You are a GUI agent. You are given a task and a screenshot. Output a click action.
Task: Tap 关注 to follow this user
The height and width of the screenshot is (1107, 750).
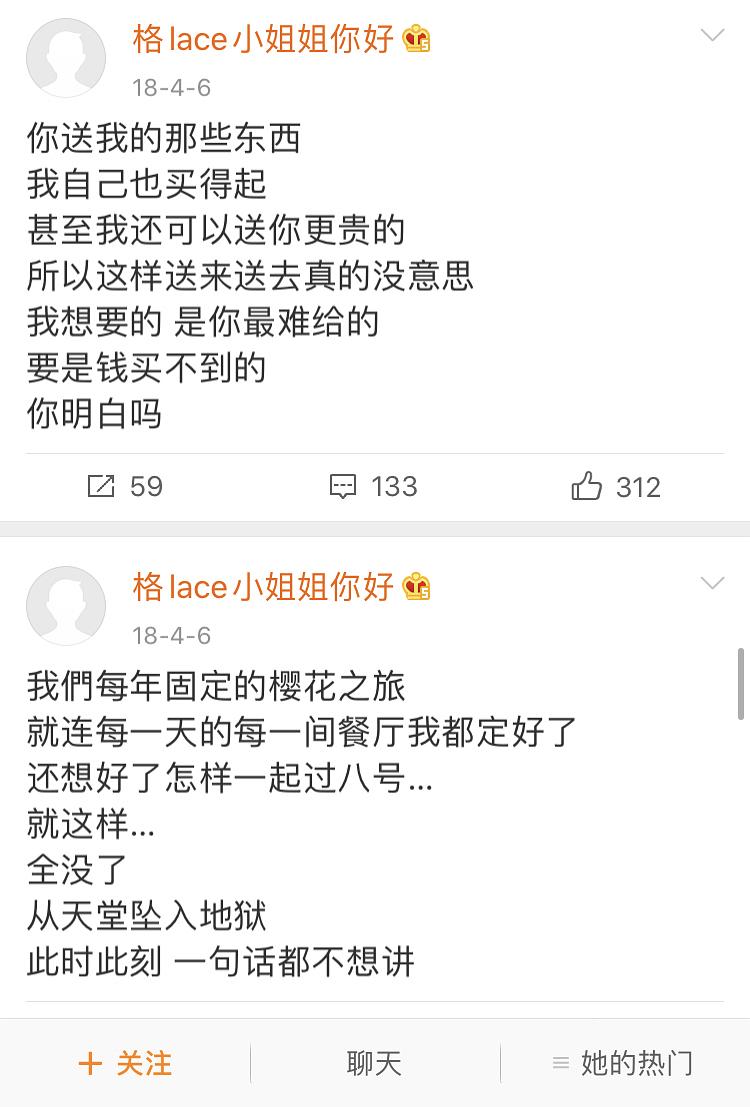126,1063
